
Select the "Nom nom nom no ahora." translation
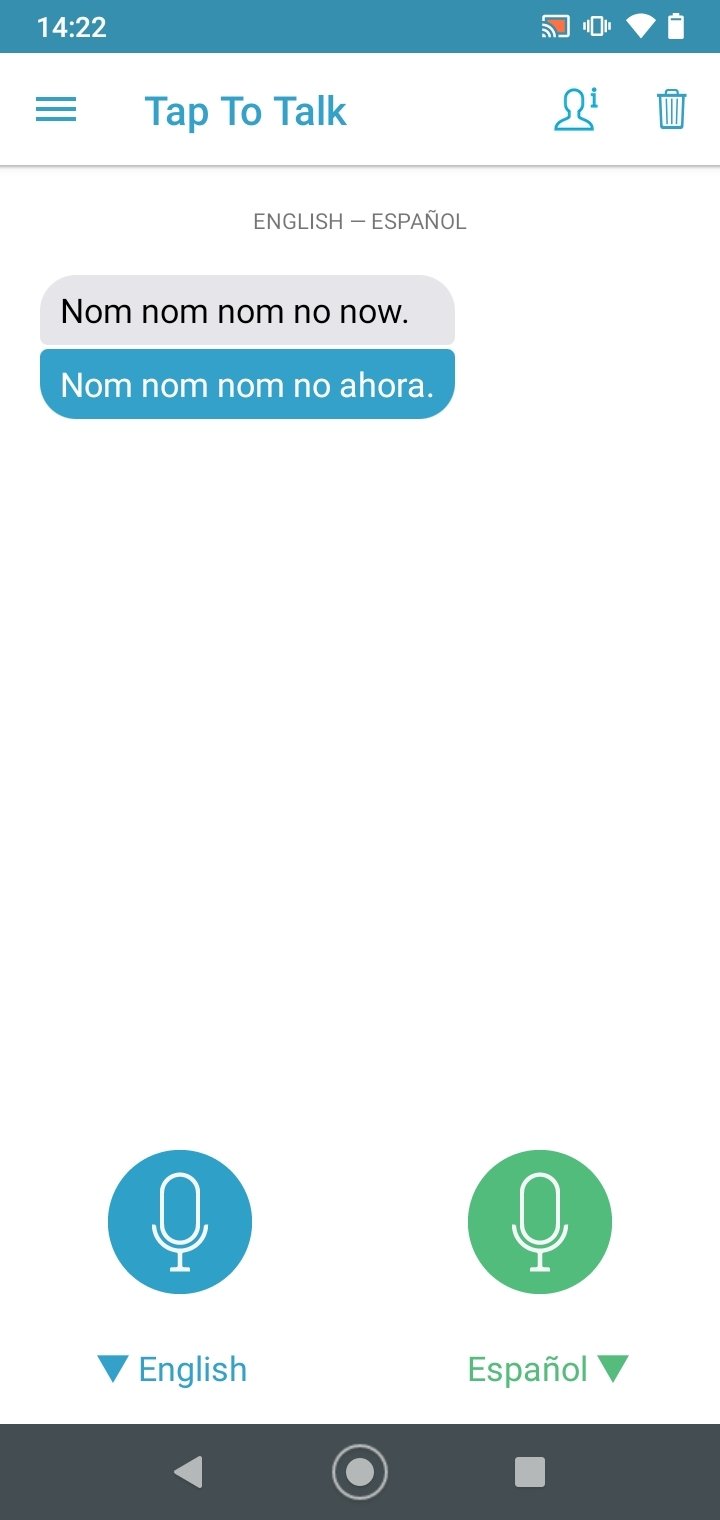point(247,384)
